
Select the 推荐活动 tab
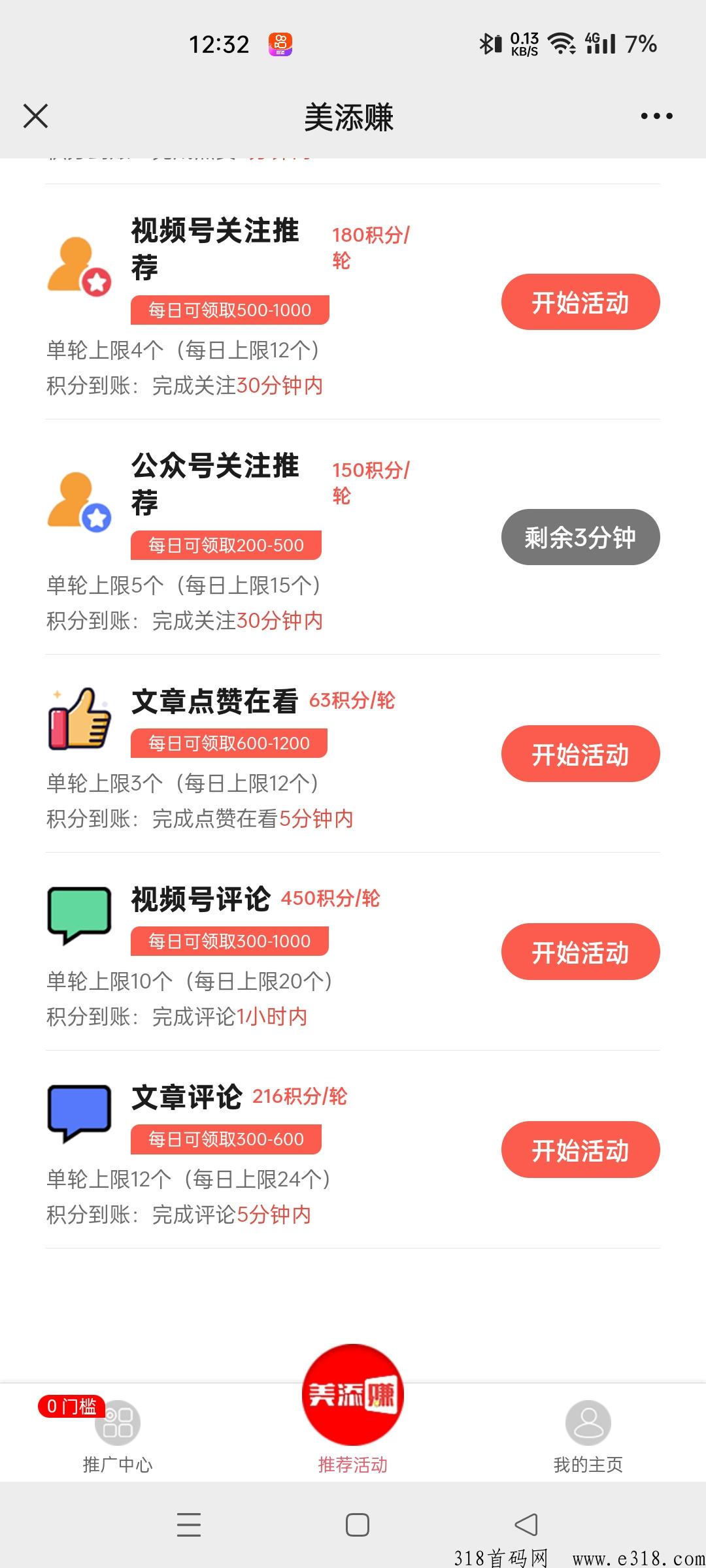[x=353, y=1410]
